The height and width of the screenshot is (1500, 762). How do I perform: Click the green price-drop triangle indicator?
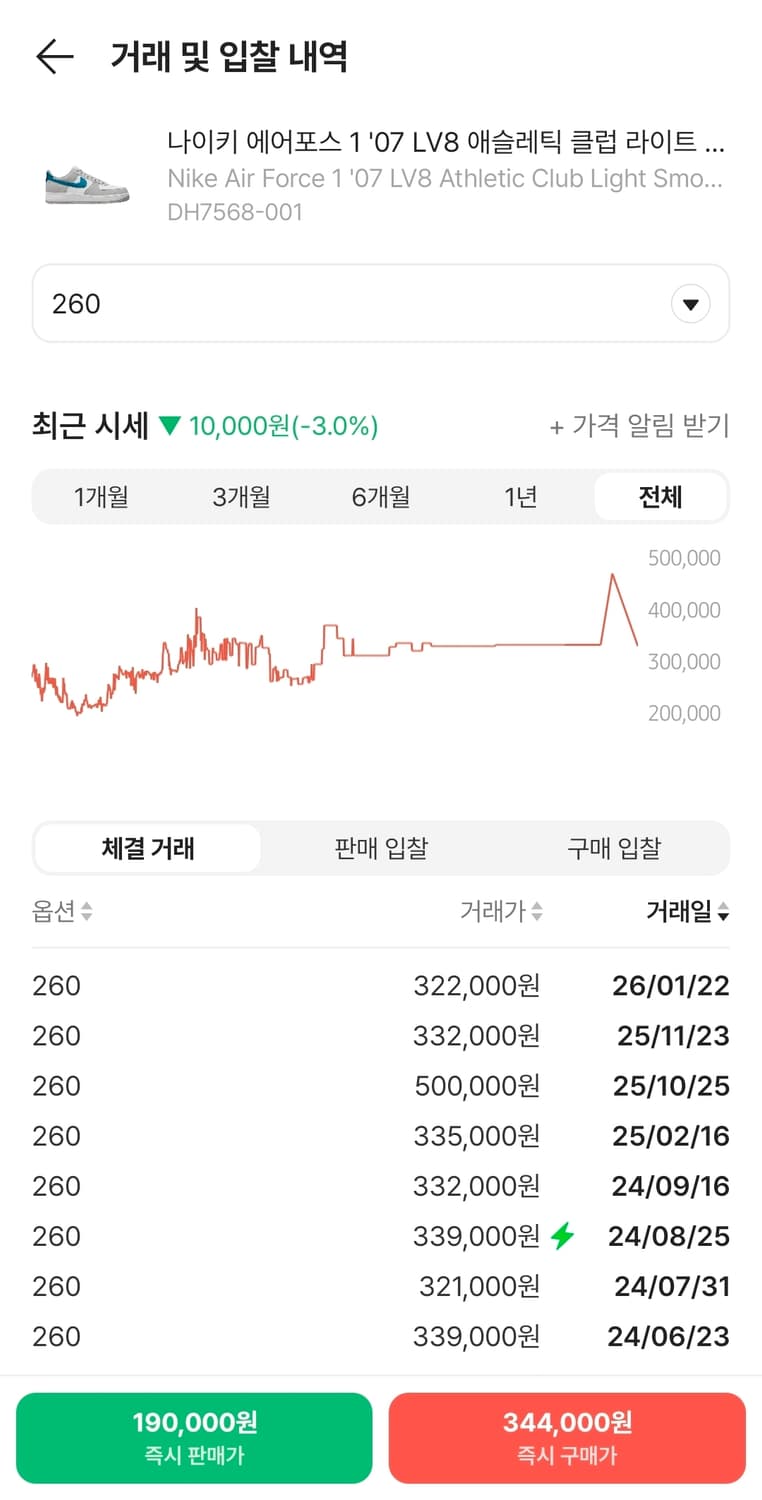168,425
